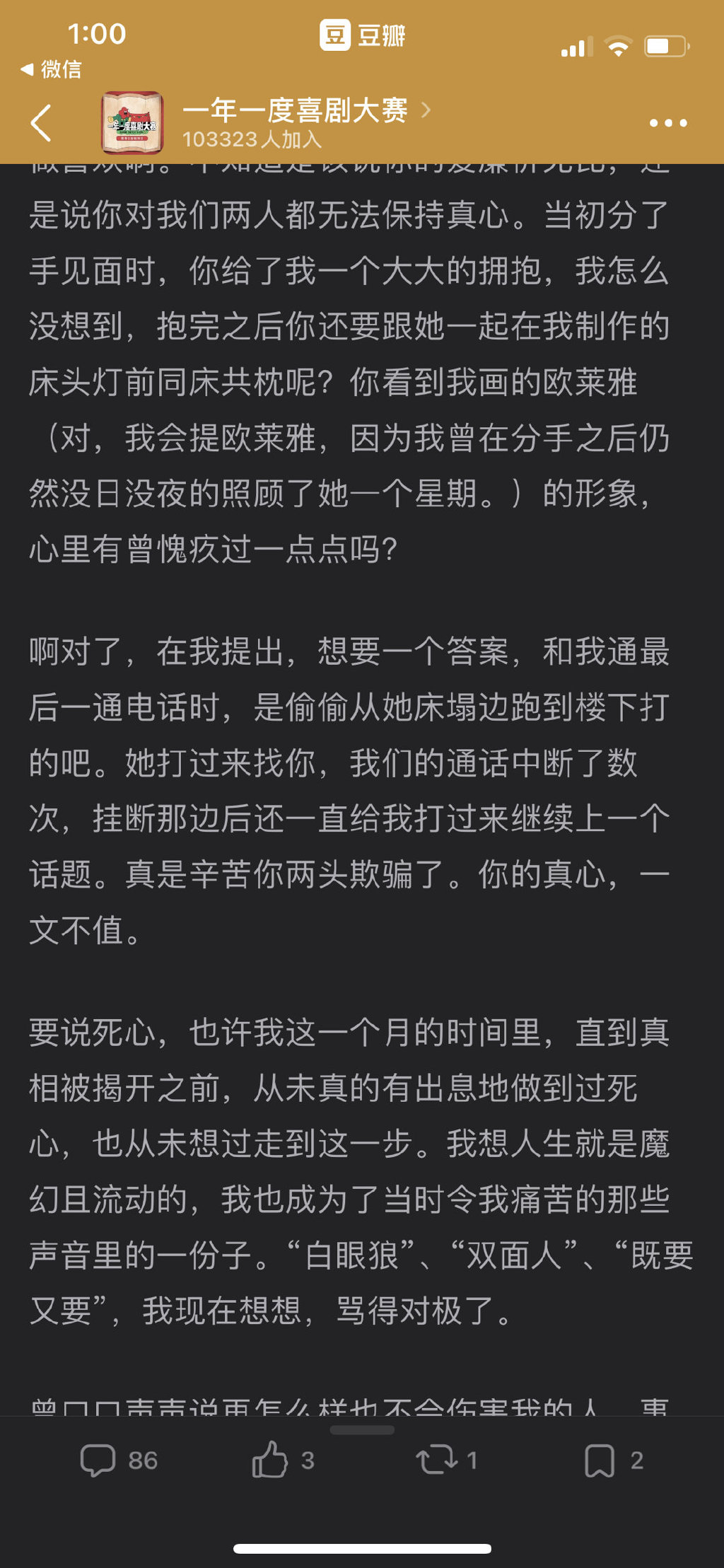Open the 一年一度喜剧大赛 group page
The width and height of the screenshot is (724, 1568).
click(295, 110)
